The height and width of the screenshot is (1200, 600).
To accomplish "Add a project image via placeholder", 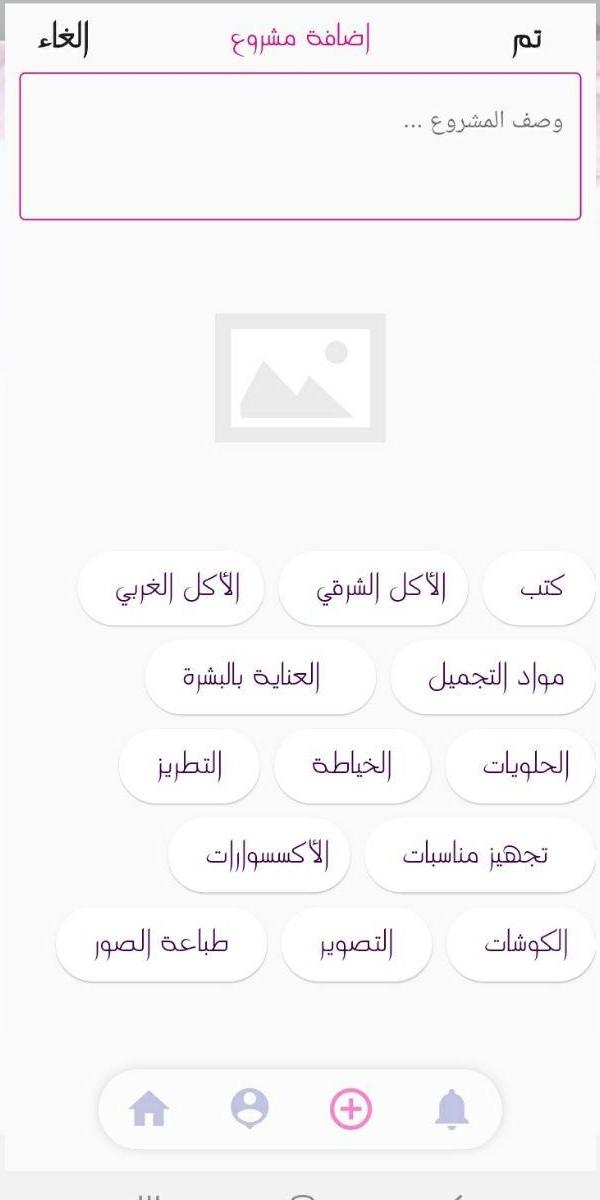I will click(300, 378).
